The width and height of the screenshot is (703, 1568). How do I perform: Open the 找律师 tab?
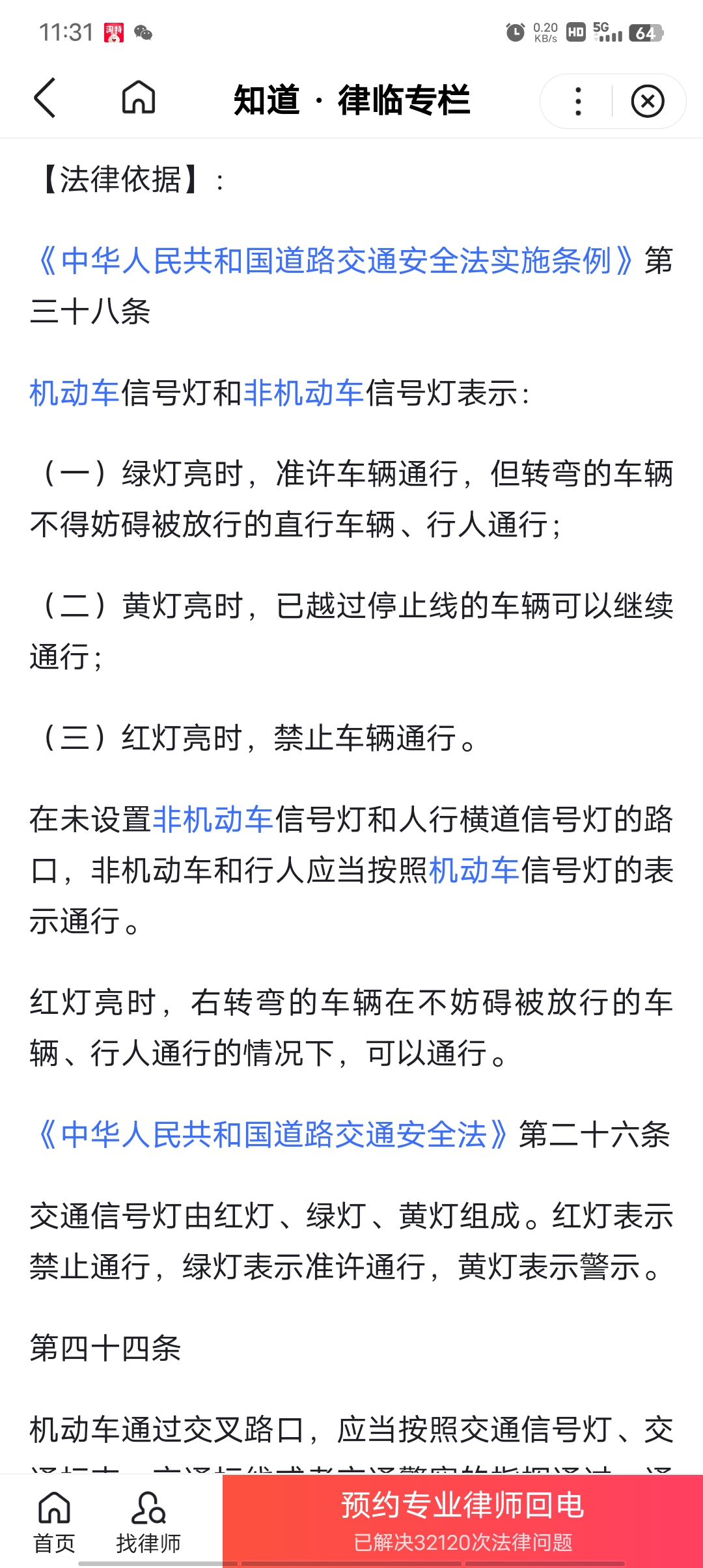pyautogui.click(x=148, y=1522)
